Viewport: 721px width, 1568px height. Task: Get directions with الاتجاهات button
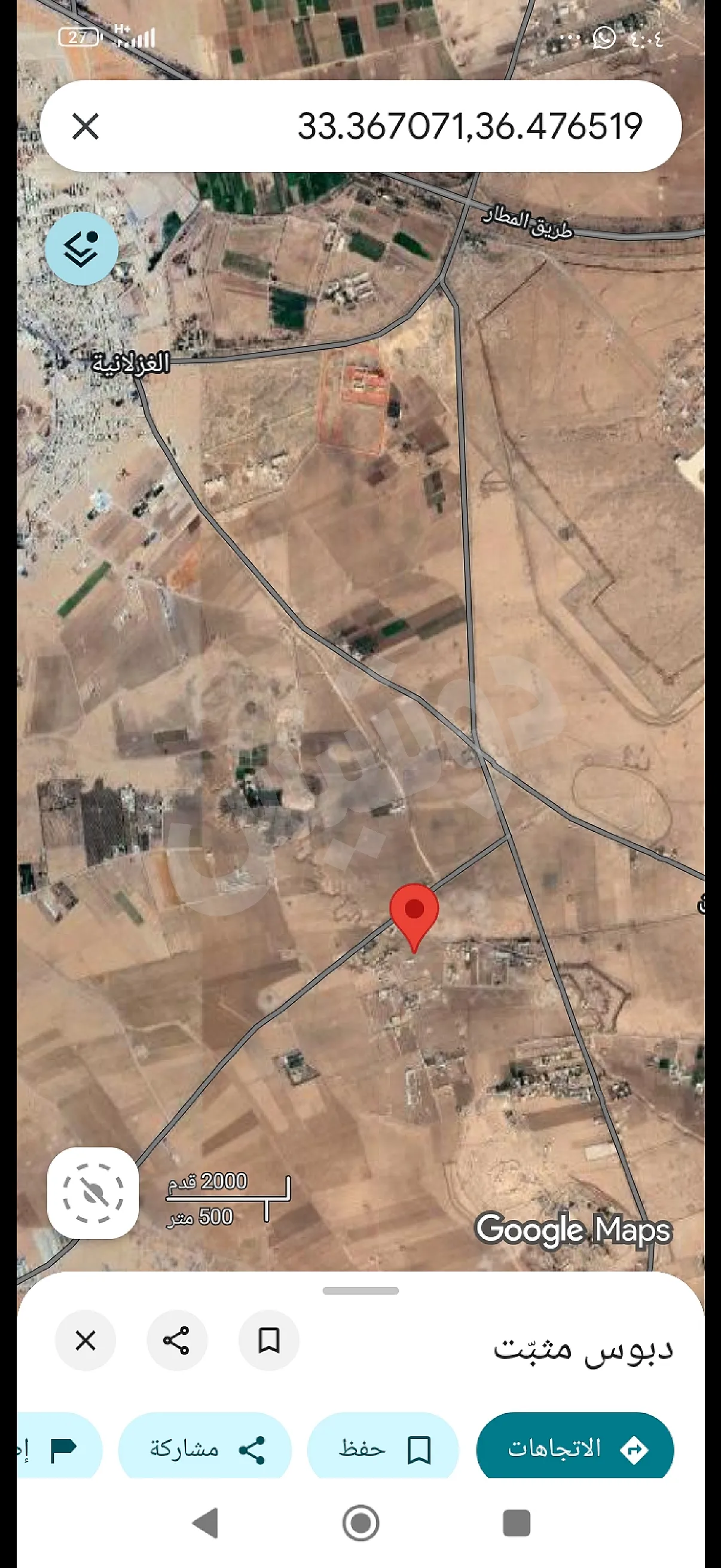point(575,1448)
